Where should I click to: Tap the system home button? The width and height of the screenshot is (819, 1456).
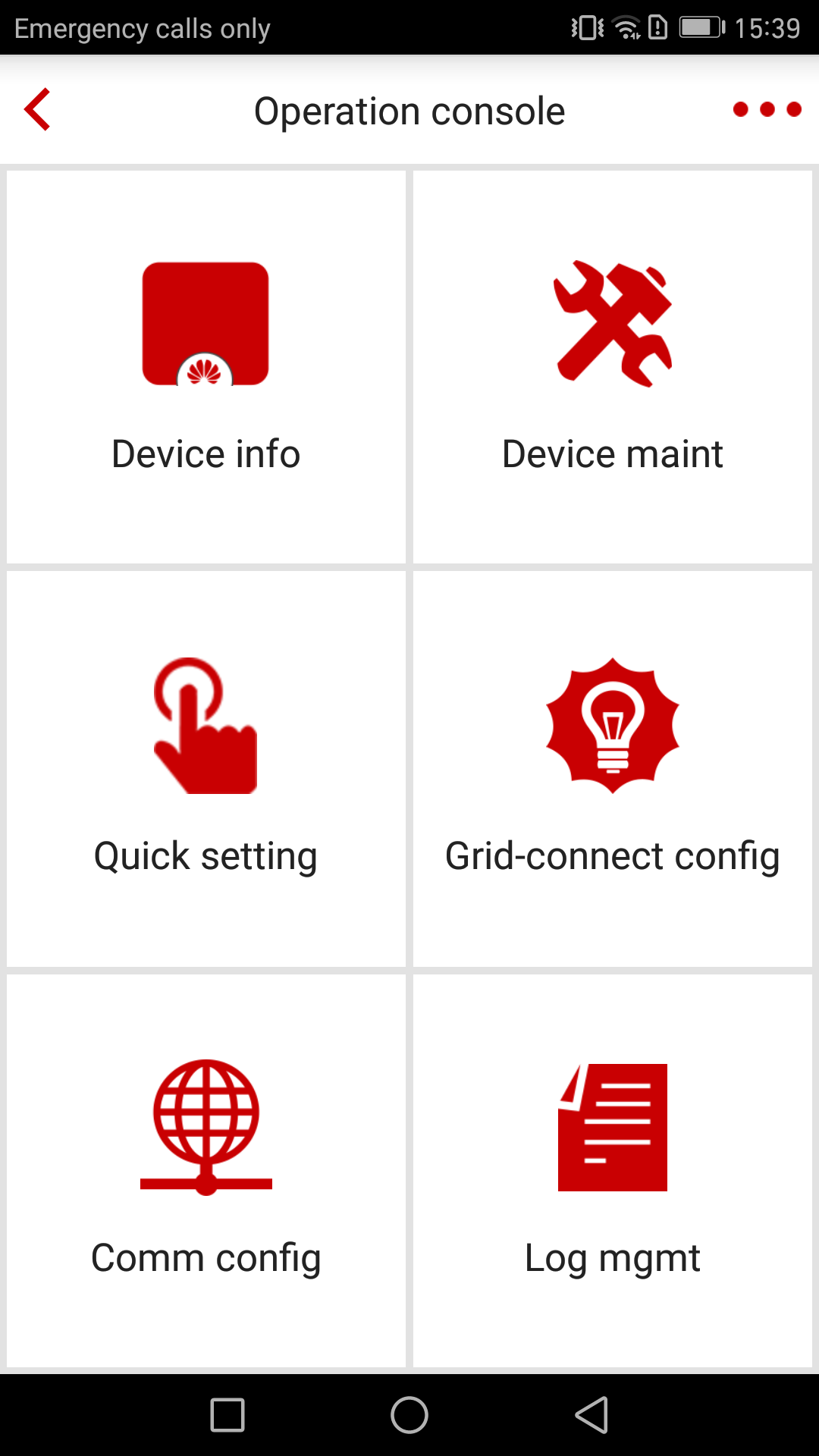tap(409, 1415)
